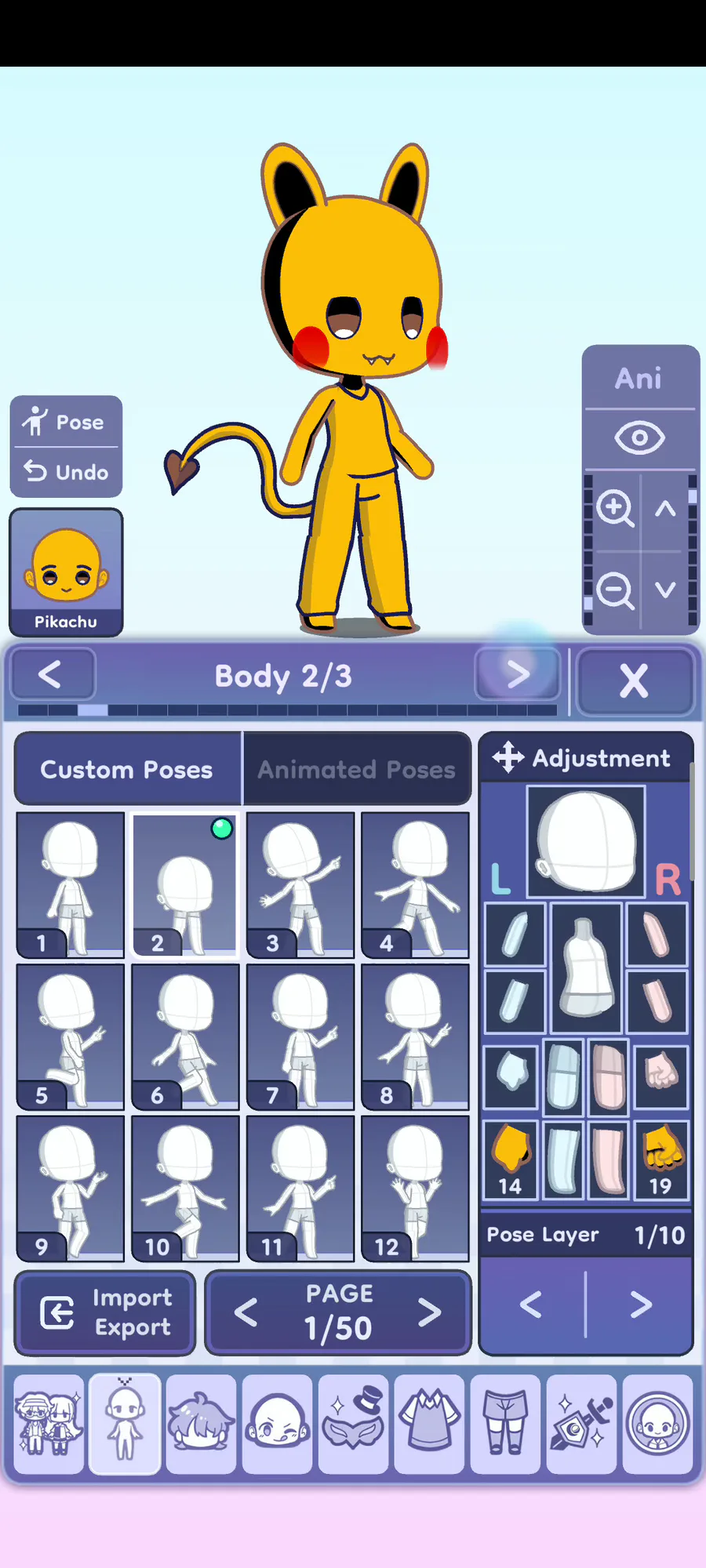
Task: Open the hair category tab
Action: (x=201, y=1424)
